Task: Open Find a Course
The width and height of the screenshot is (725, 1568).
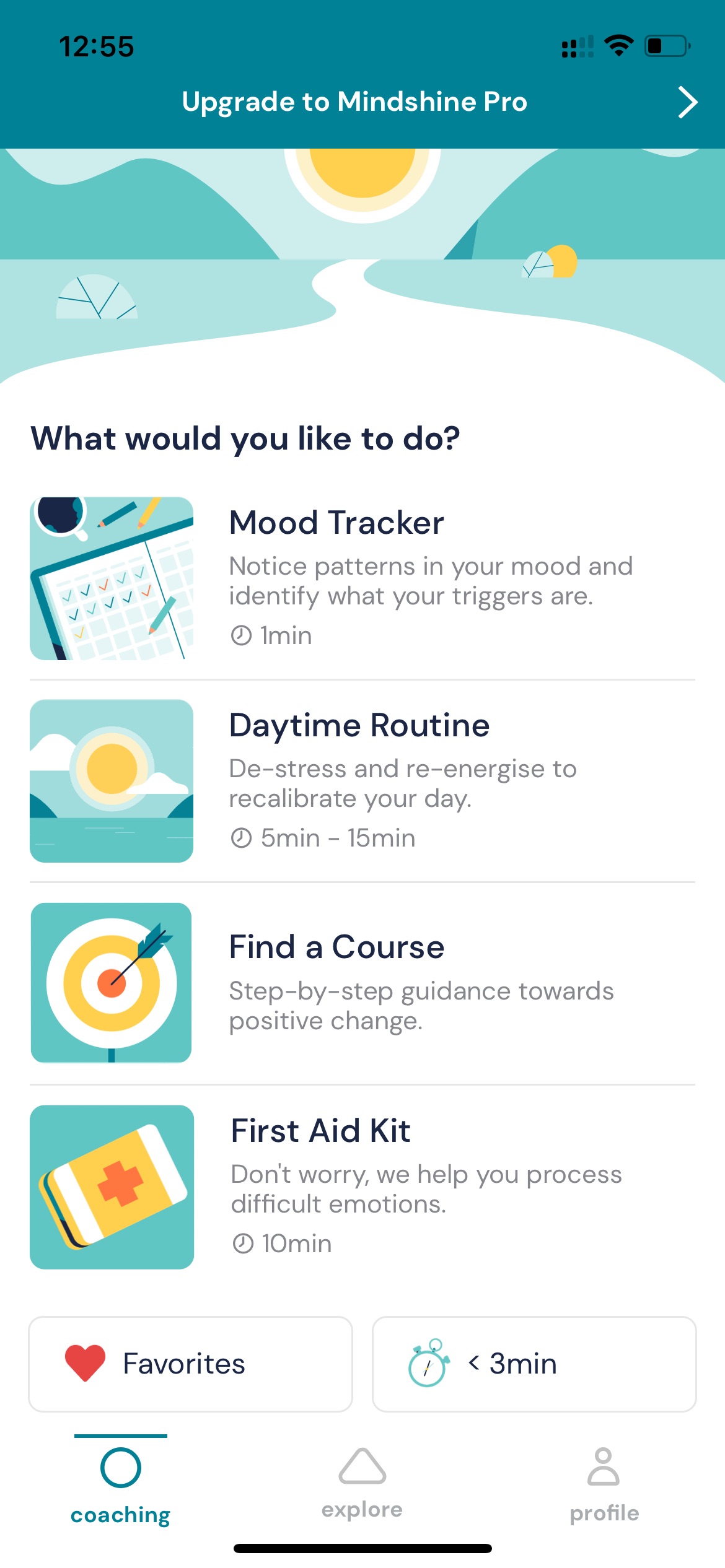Action: coord(362,983)
